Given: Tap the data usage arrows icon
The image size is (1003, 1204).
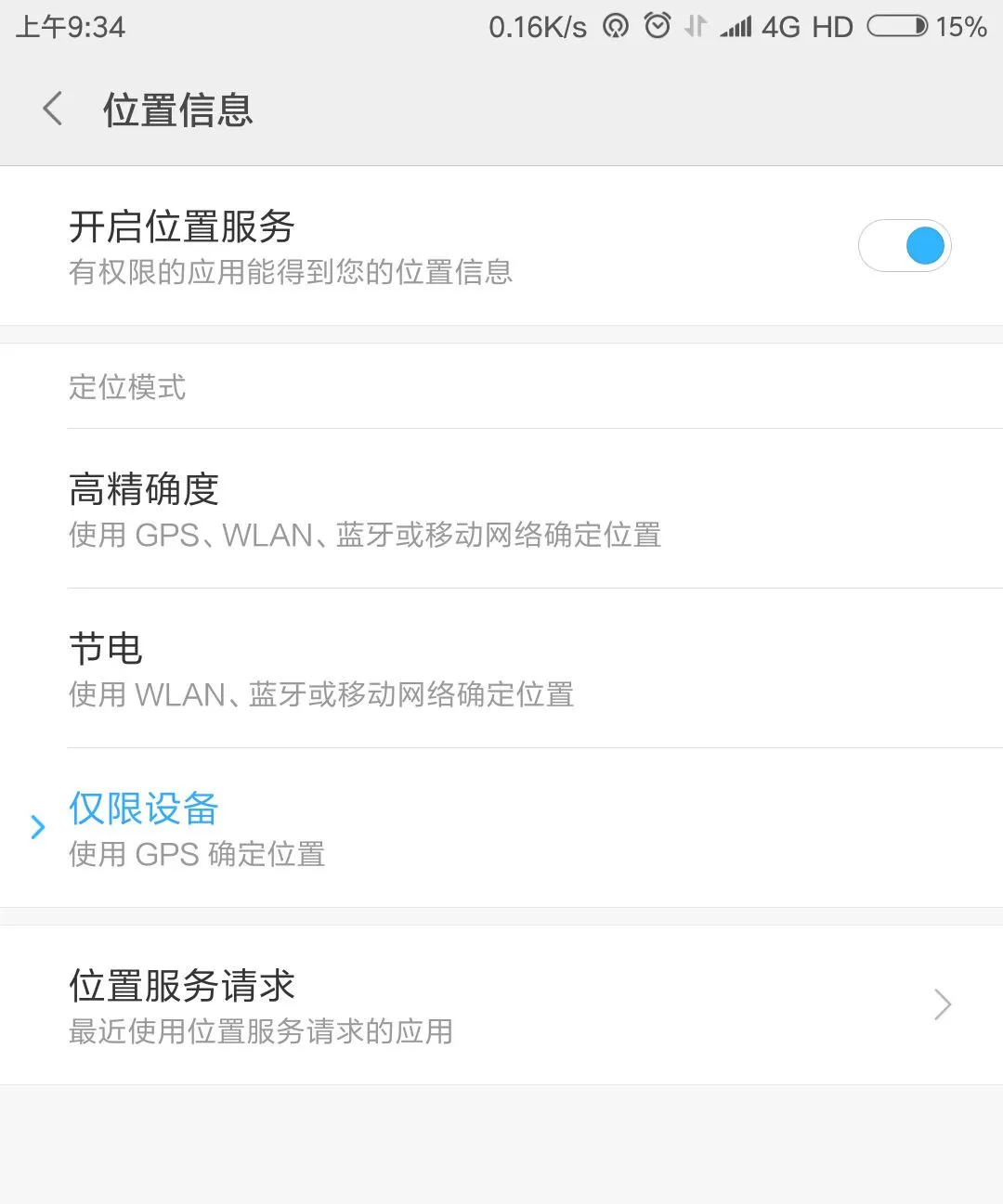Looking at the screenshot, I should coord(697,25).
